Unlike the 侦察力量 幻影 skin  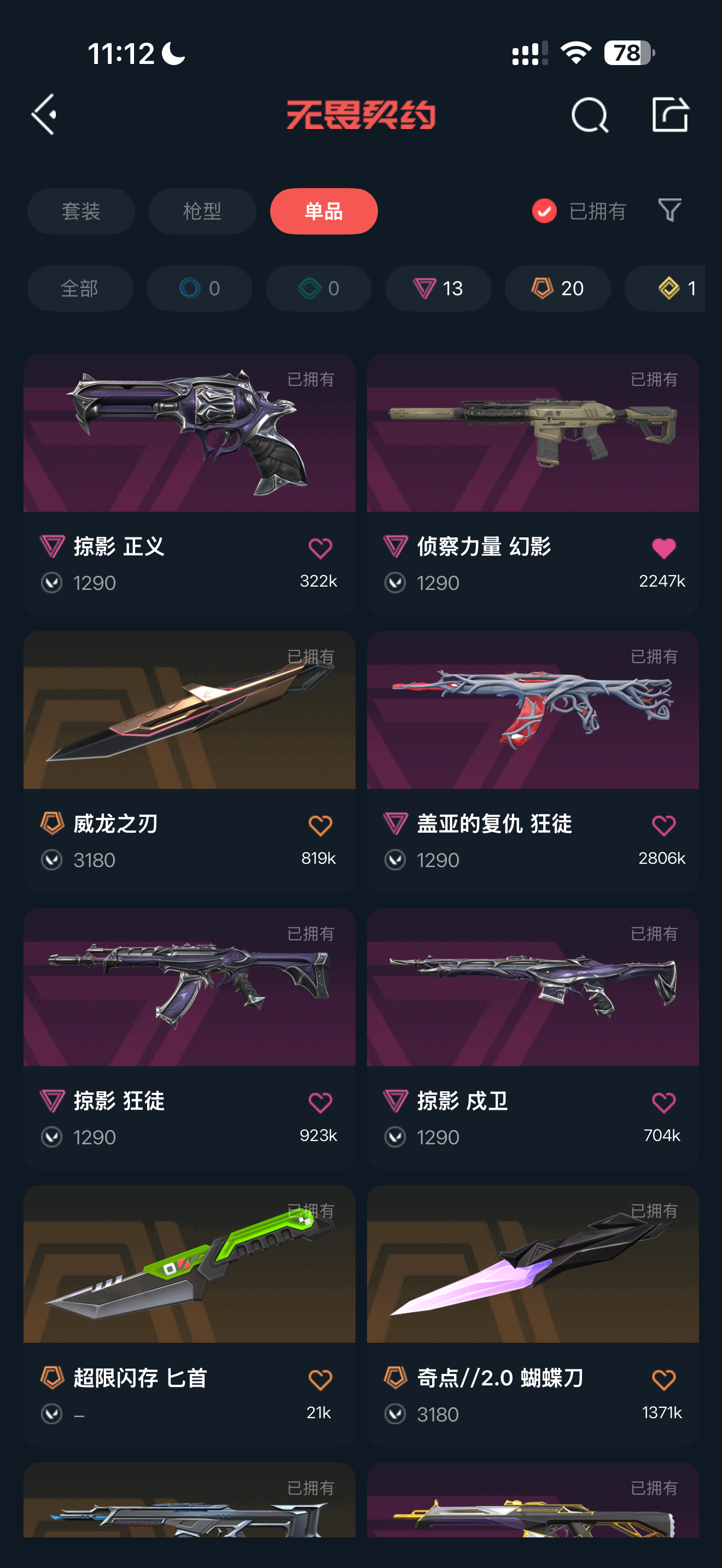(663, 548)
